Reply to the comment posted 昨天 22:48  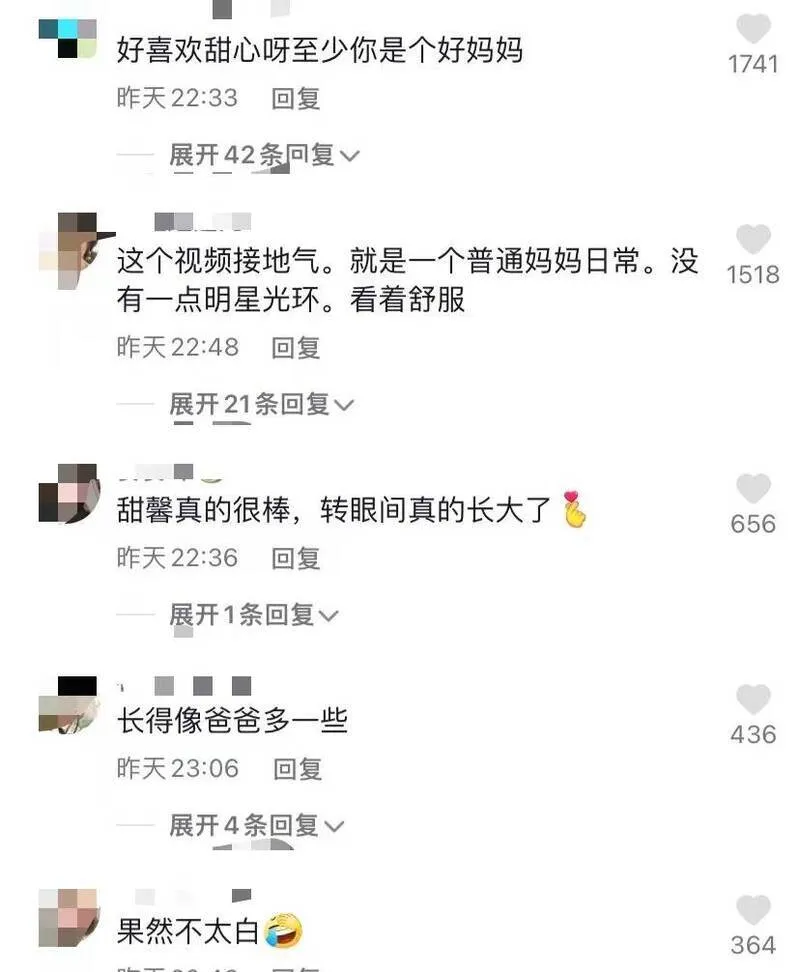[296, 347]
